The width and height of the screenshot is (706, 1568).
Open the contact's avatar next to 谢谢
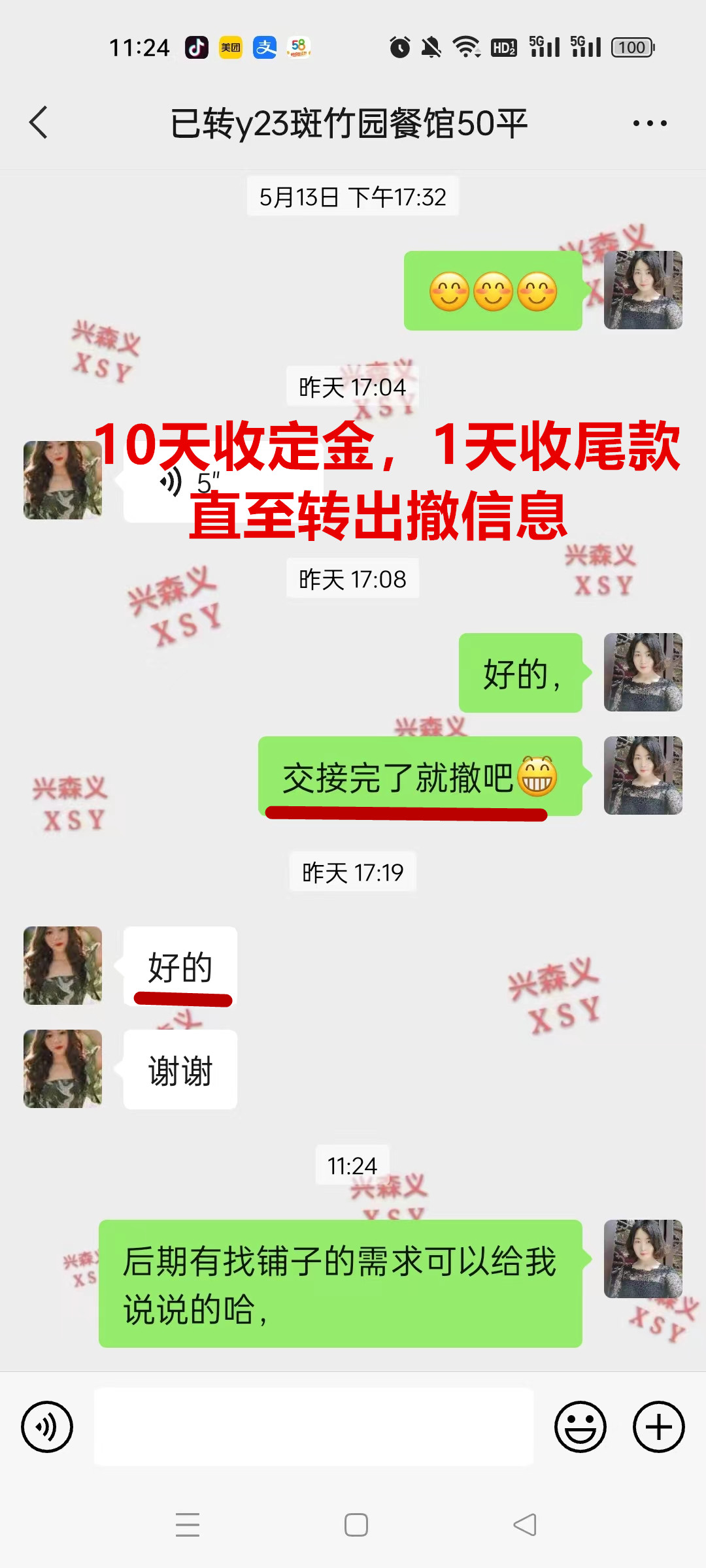63,1069
